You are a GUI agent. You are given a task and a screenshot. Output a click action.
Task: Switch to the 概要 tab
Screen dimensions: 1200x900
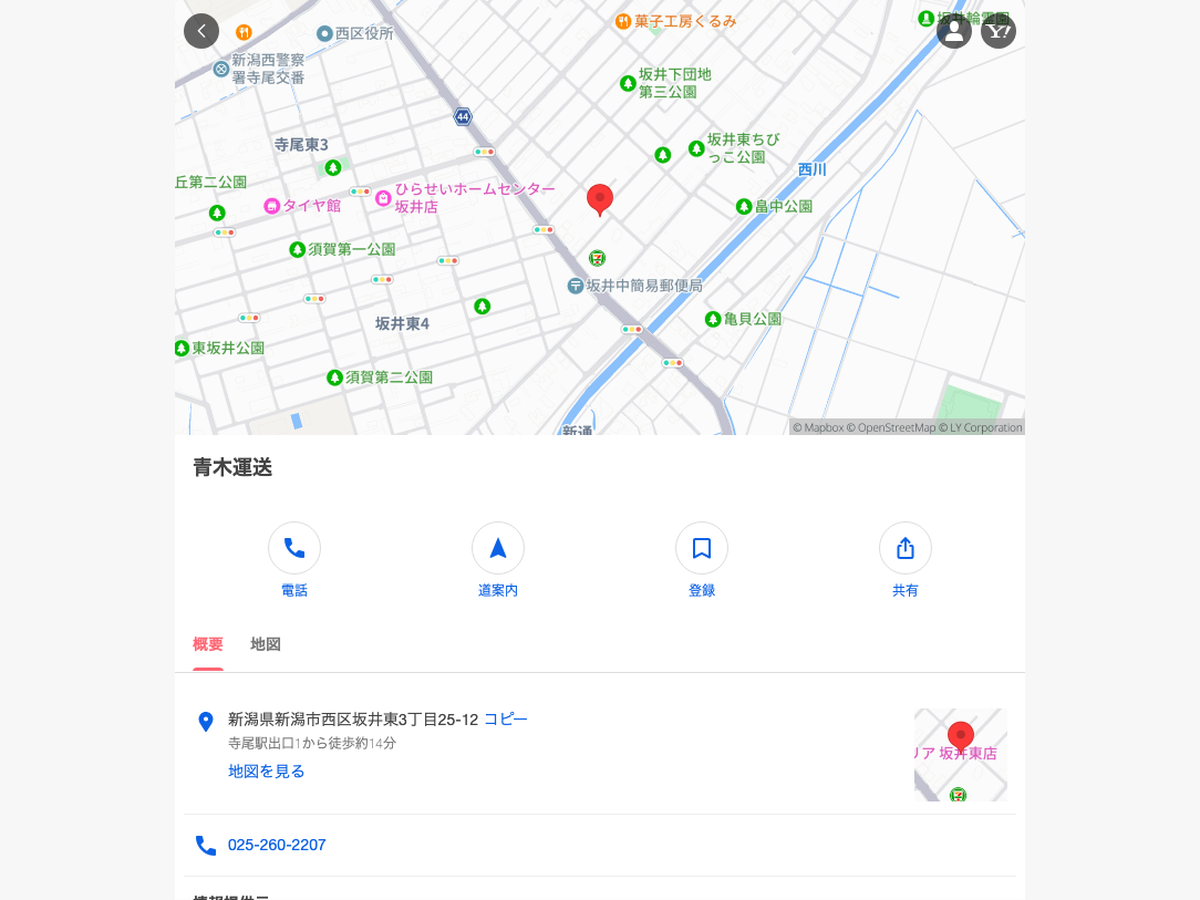point(208,645)
